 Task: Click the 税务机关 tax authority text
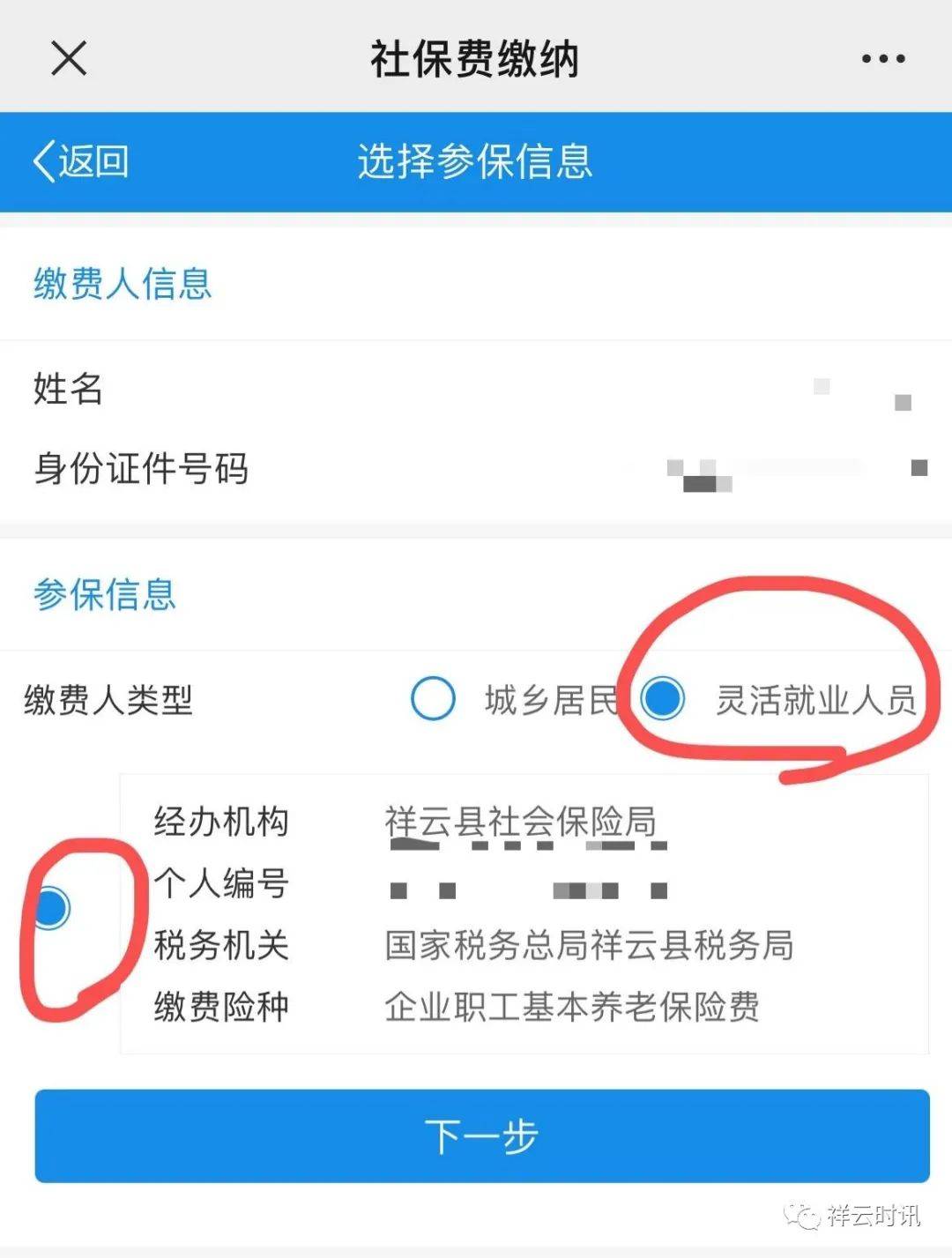[x=588, y=946]
